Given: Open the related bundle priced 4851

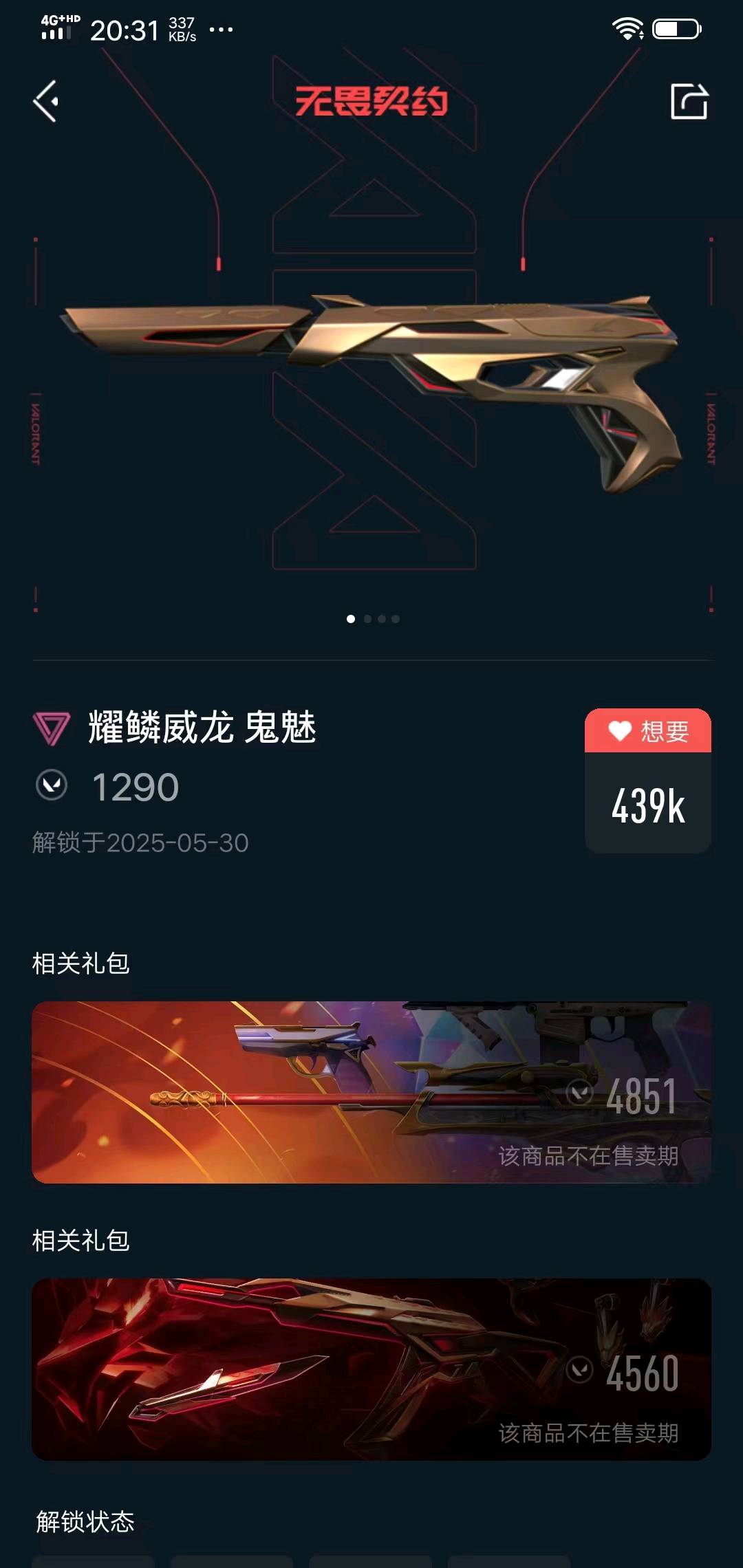Looking at the screenshot, I should click(x=371, y=1092).
